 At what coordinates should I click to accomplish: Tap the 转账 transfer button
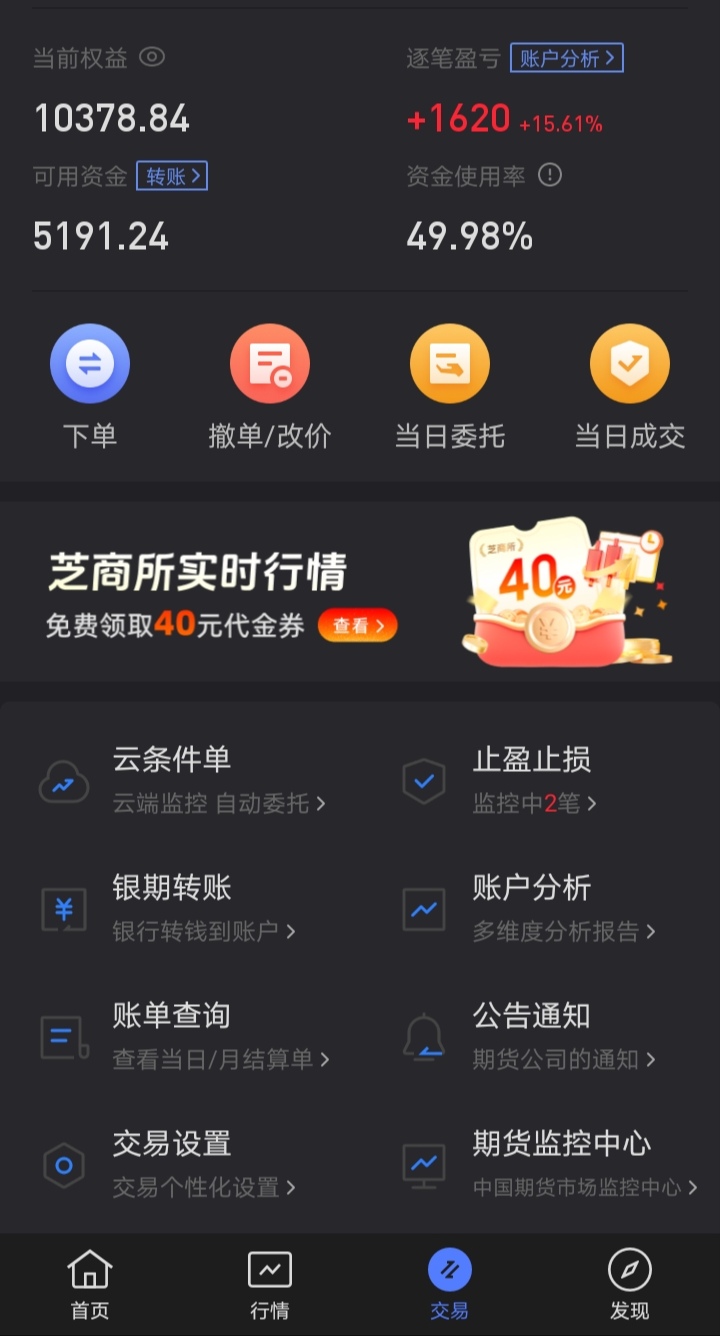click(171, 176)
